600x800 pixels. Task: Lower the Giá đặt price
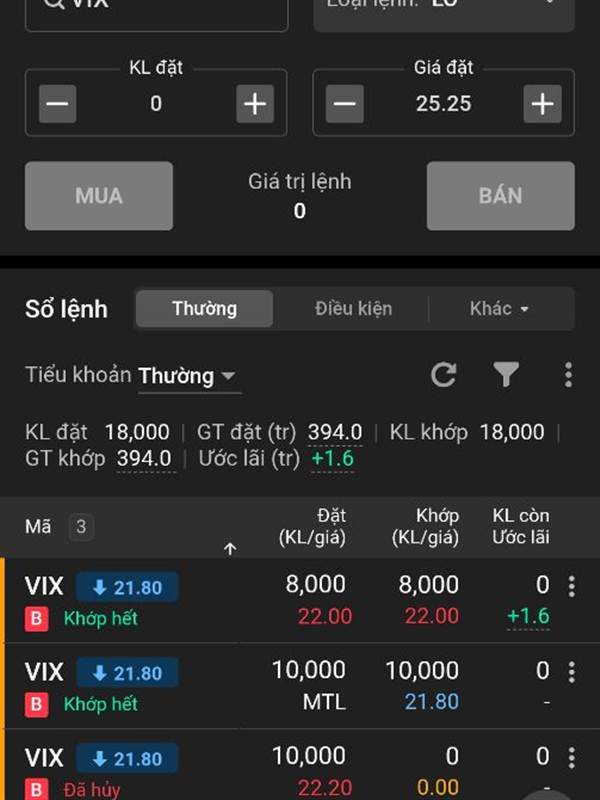tap(345, 103)
